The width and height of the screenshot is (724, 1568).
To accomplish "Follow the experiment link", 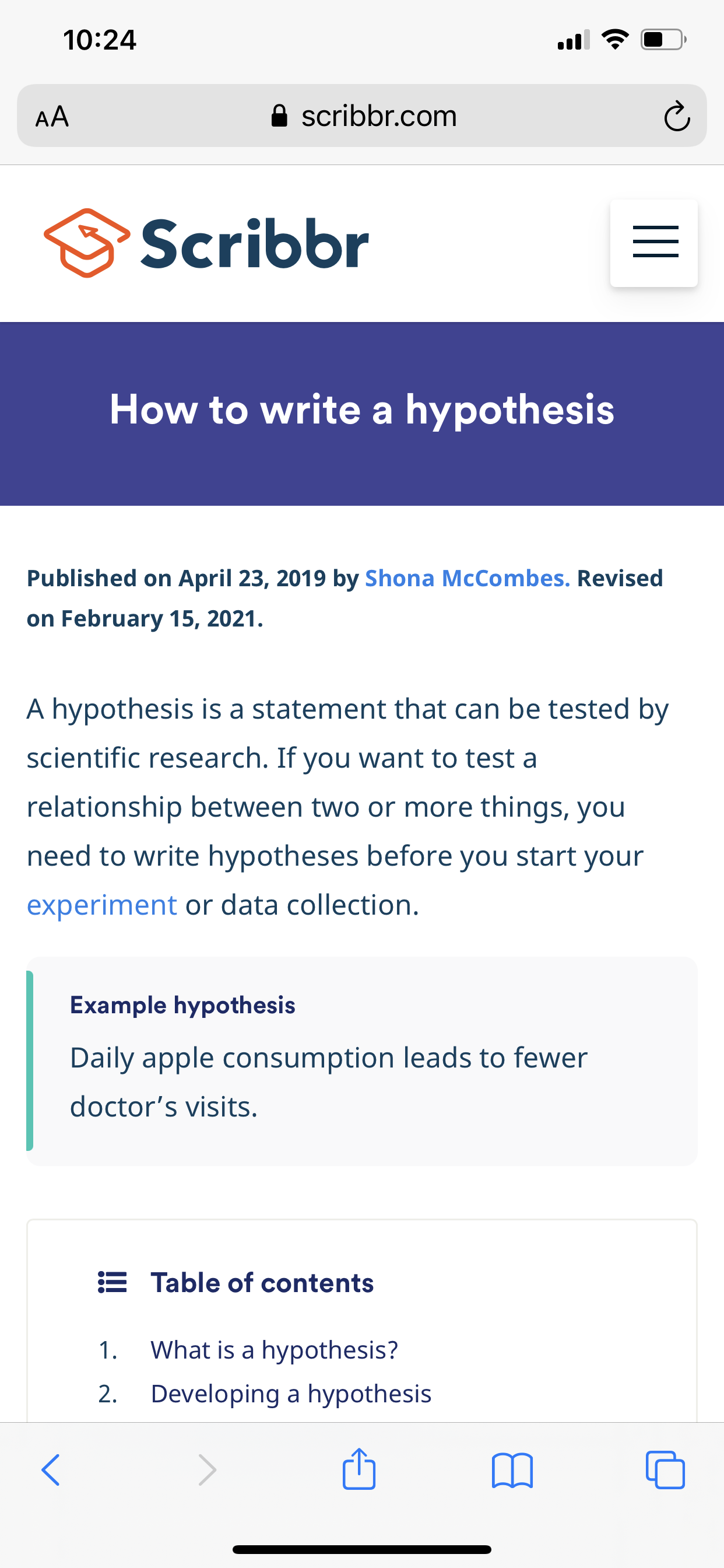I will click(x=101, y=905).
